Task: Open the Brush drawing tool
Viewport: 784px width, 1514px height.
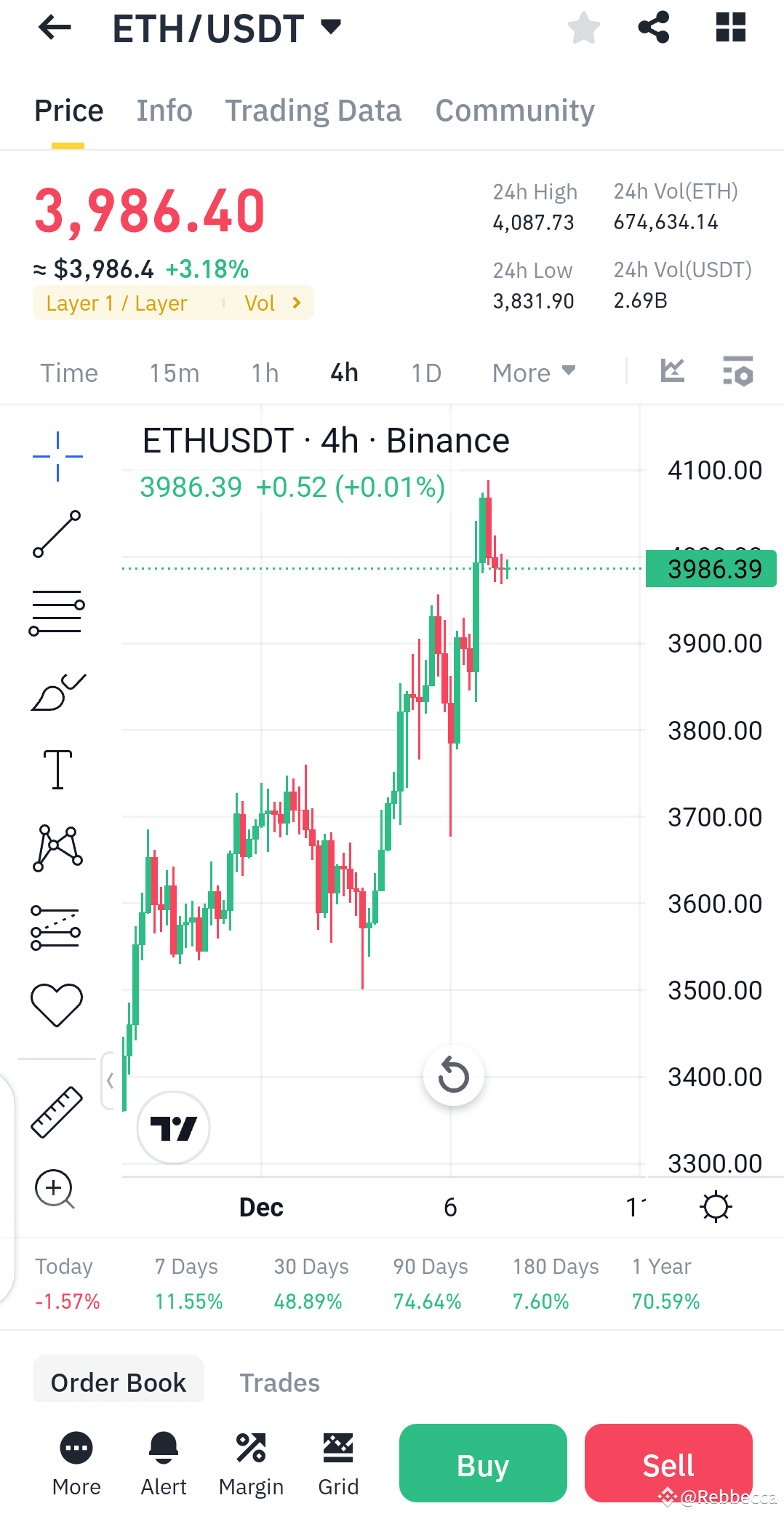Action: 57,691
